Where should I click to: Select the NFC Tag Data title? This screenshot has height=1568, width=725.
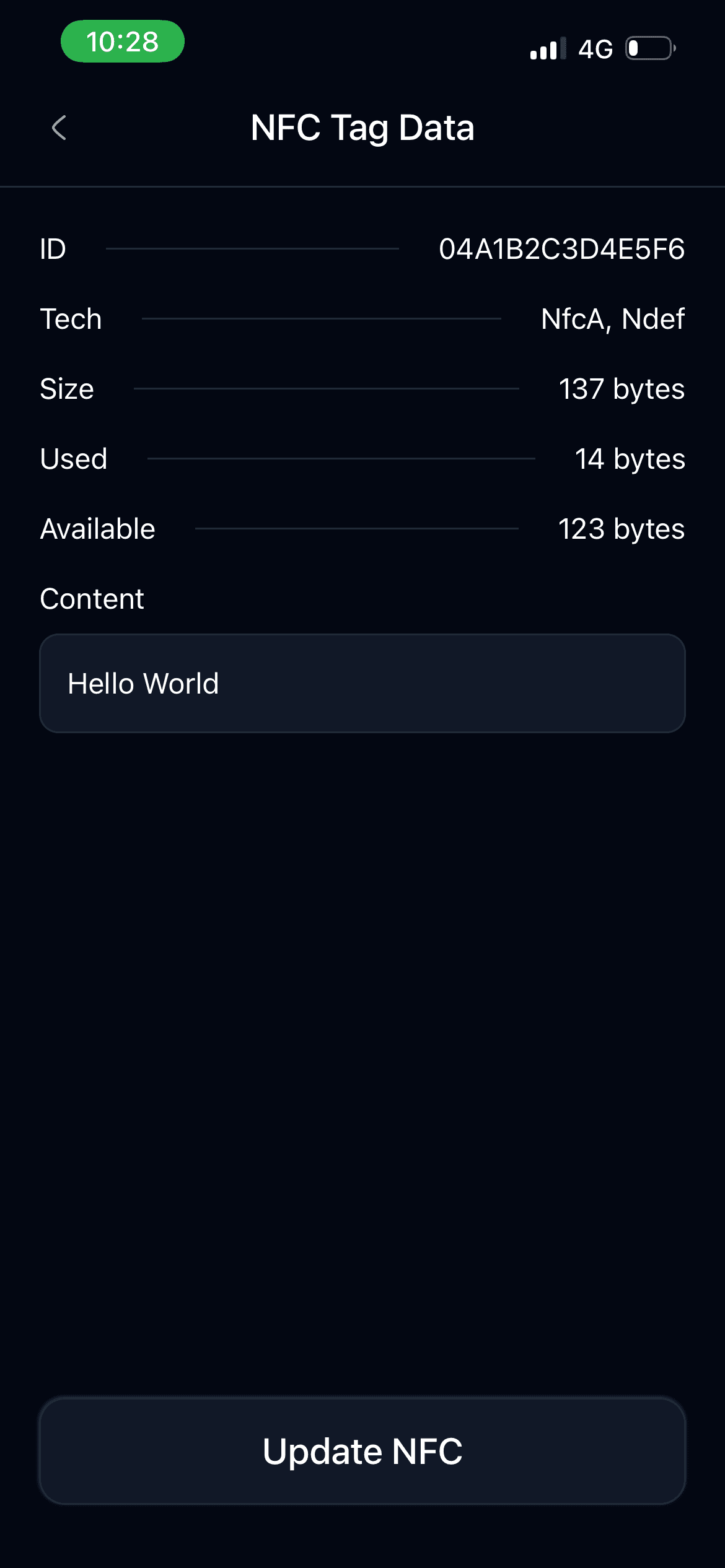362,128
